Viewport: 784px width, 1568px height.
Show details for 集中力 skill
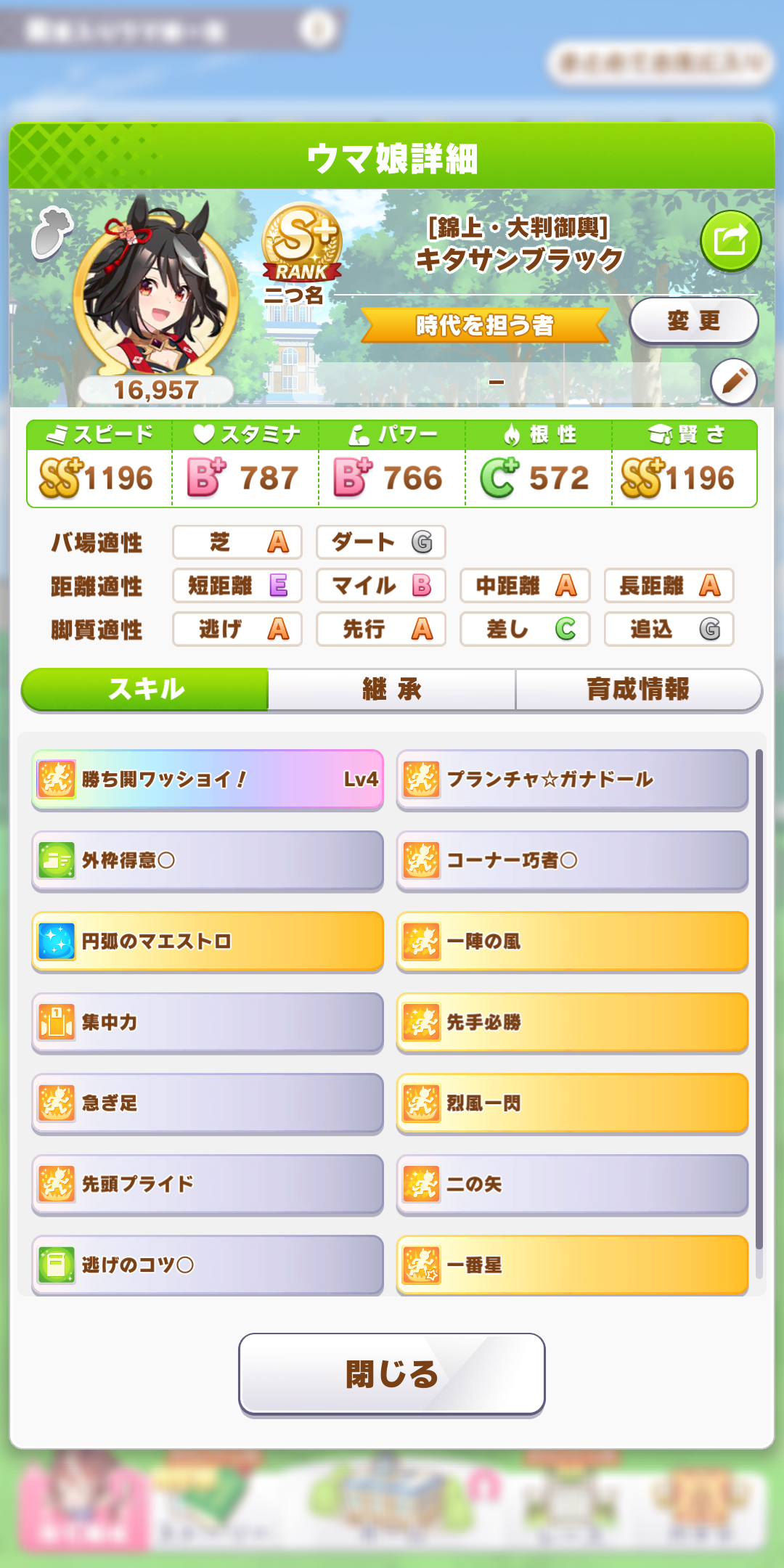point(208,1023)
